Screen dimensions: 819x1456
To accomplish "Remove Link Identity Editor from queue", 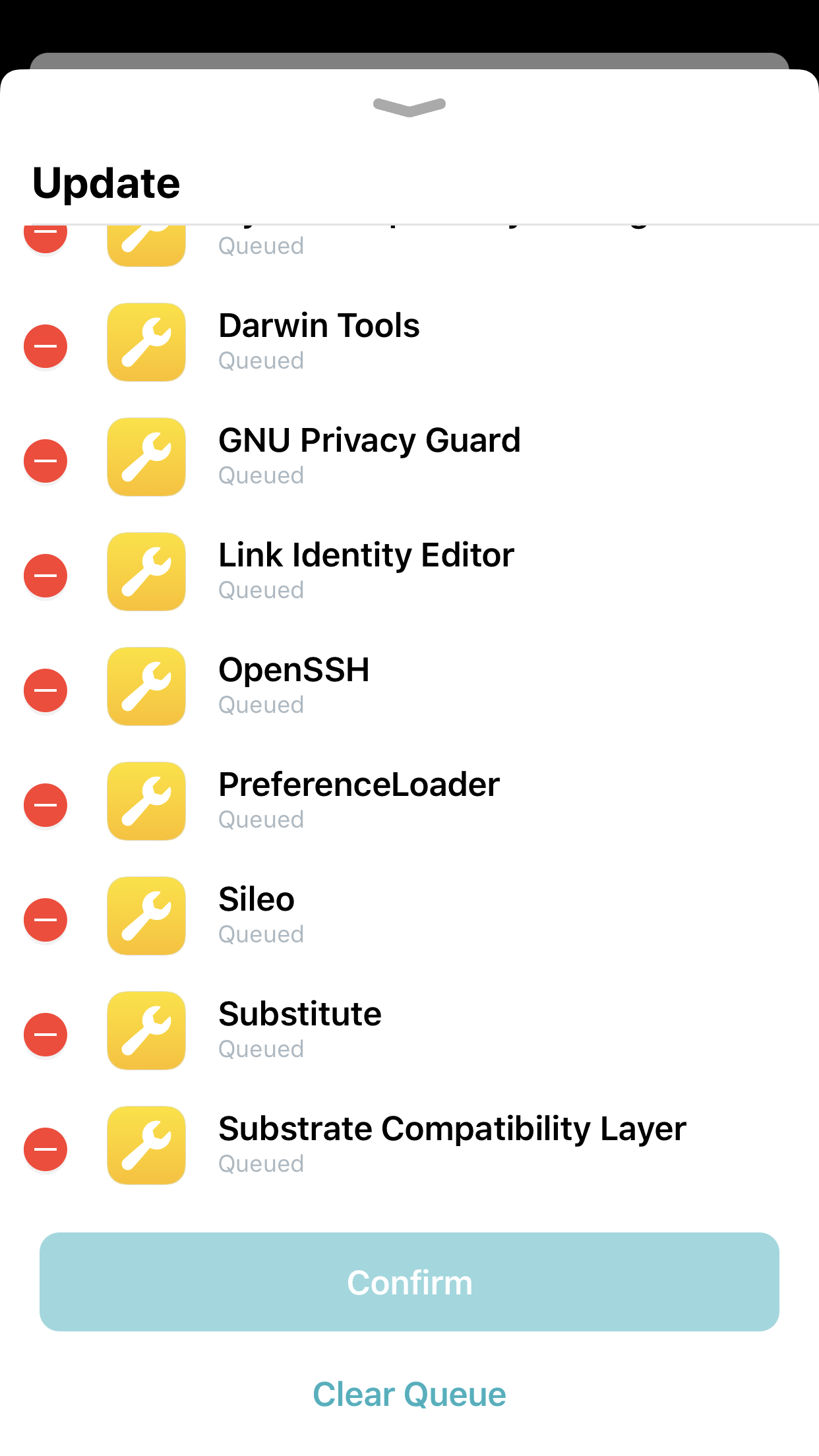I will pos(45,576).
